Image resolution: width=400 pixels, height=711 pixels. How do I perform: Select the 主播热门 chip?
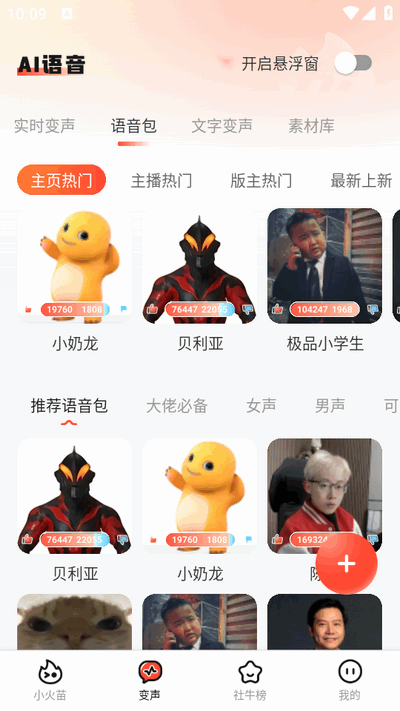tap(161, 180)
